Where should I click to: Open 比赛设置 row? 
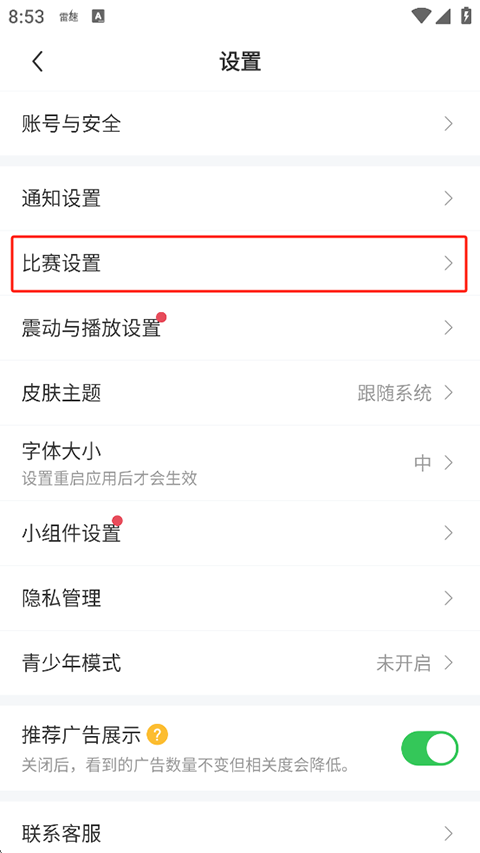pyautogui.click(x=240, y=264)
